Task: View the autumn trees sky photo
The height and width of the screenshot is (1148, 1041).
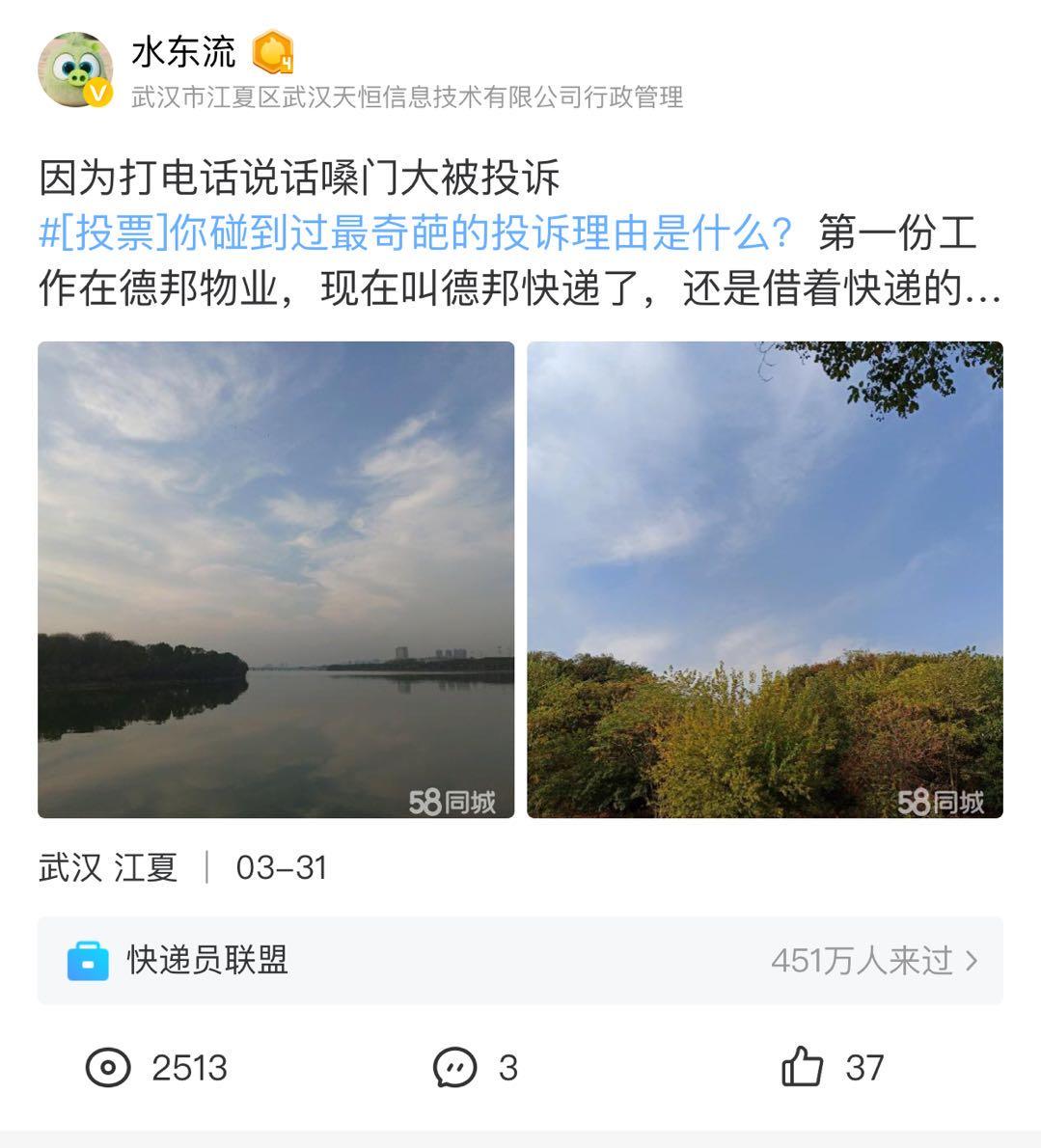Action: pyautogui.click(x=765, y=580)
